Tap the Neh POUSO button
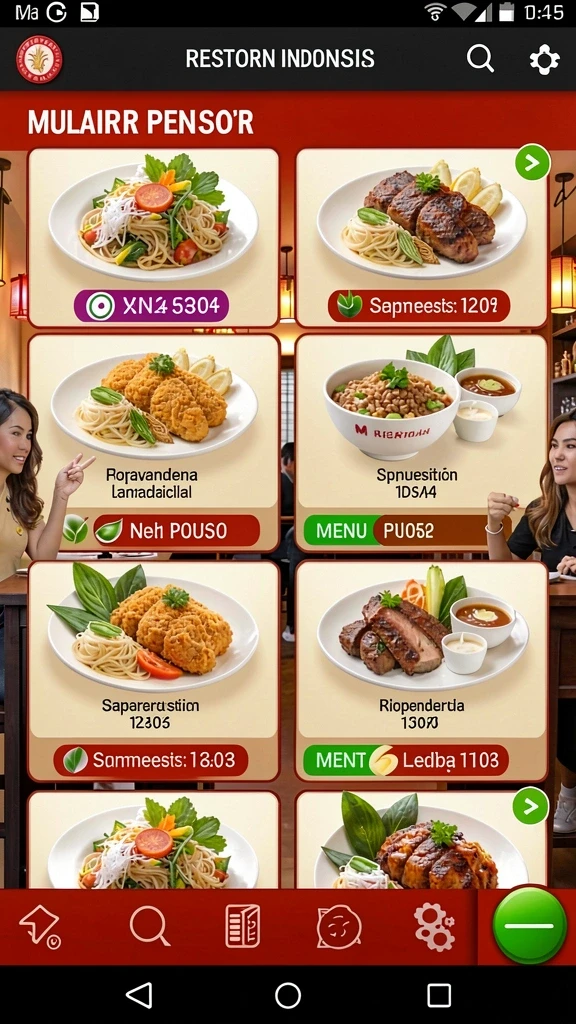The width and height of the screenshot is (576, 1024). pos(176,530)
